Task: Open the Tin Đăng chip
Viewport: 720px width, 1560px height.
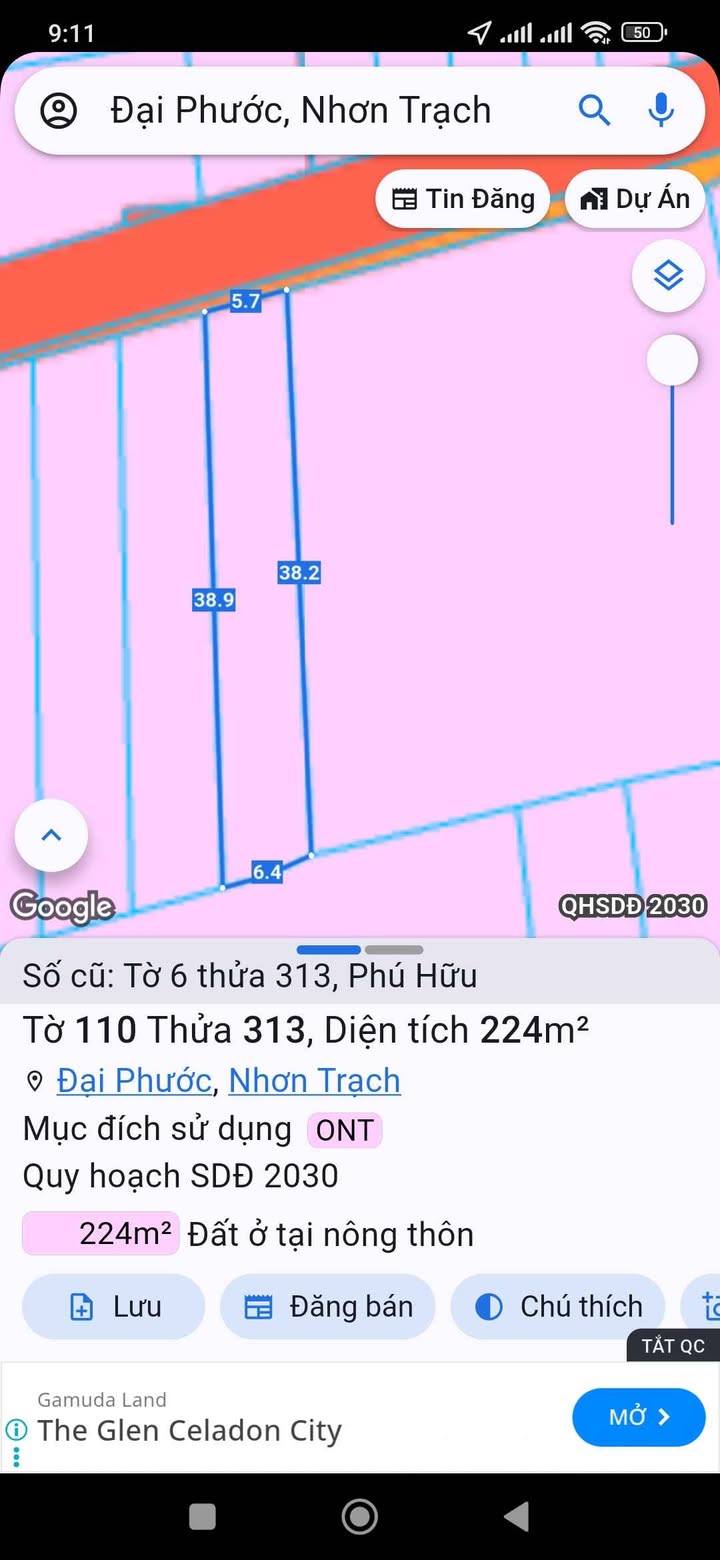Action: coord(462,199)
